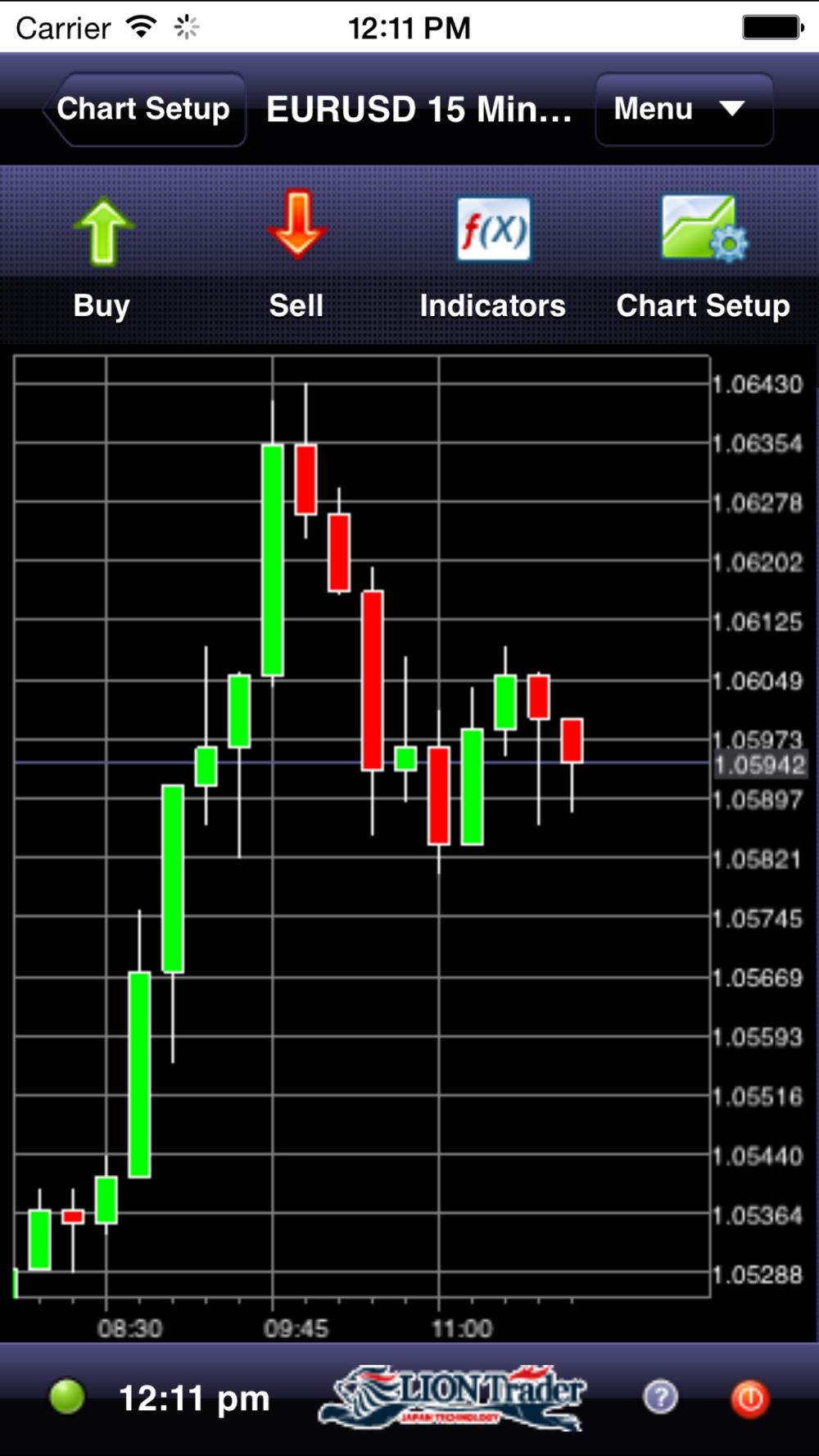Tap the red power logout icon
The height and width of the screenshot is (1456, 819).
(x=749, y=1397)
